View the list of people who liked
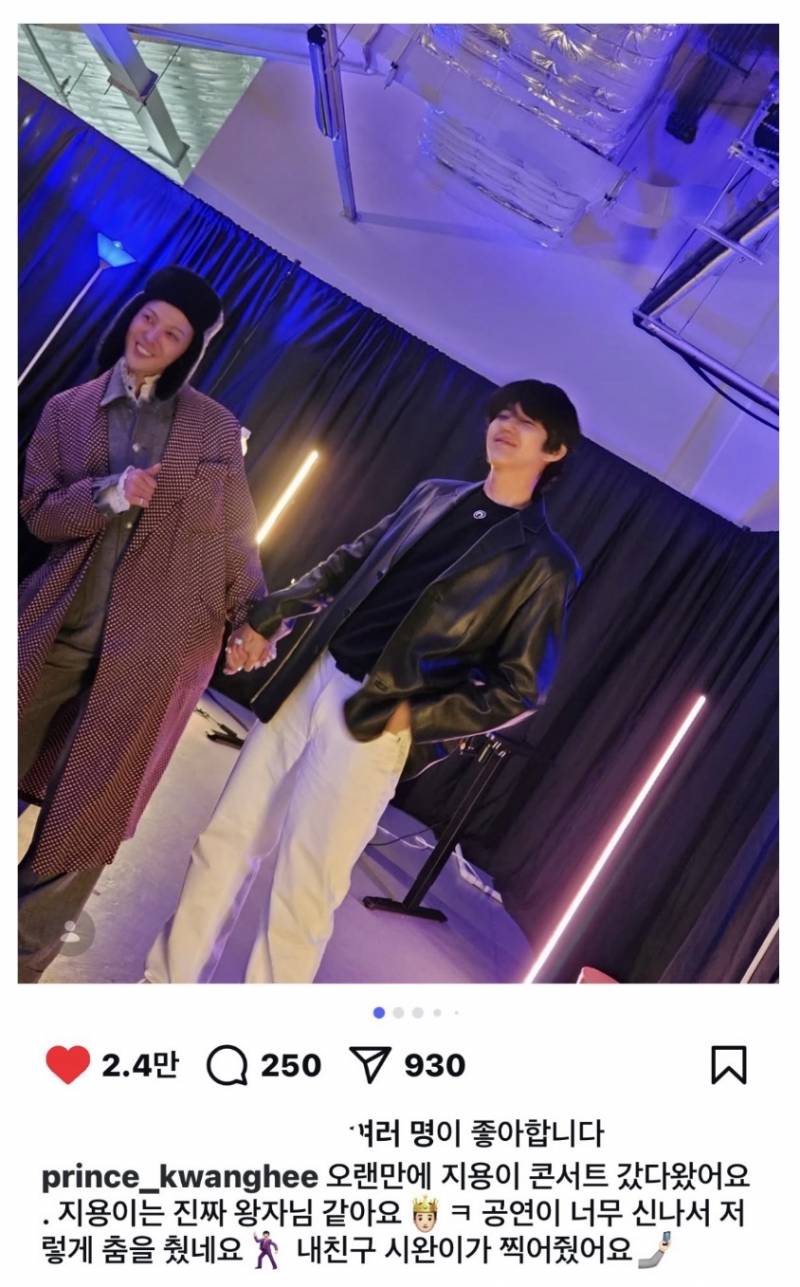Screen dimensions: 800x1287 [x=476, y=1133]
